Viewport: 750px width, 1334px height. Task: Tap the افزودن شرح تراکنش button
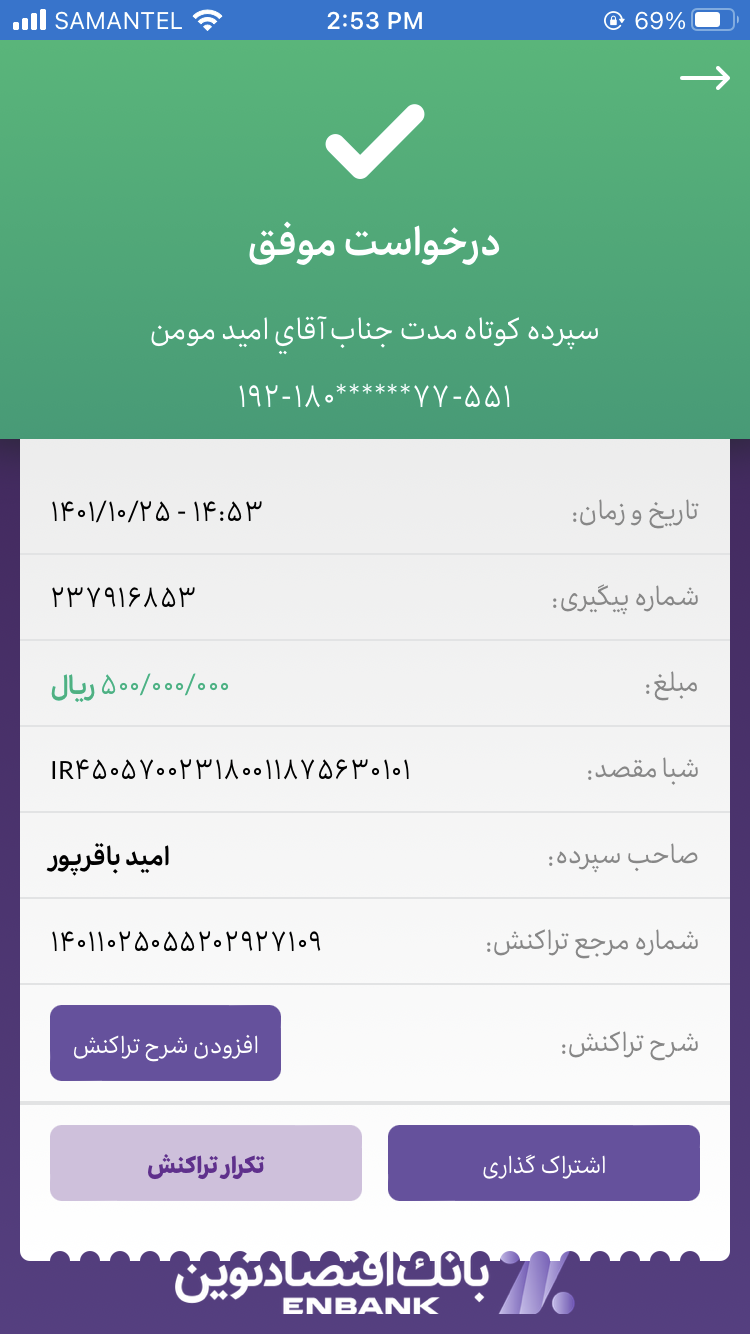click(x=165, y=1043)
